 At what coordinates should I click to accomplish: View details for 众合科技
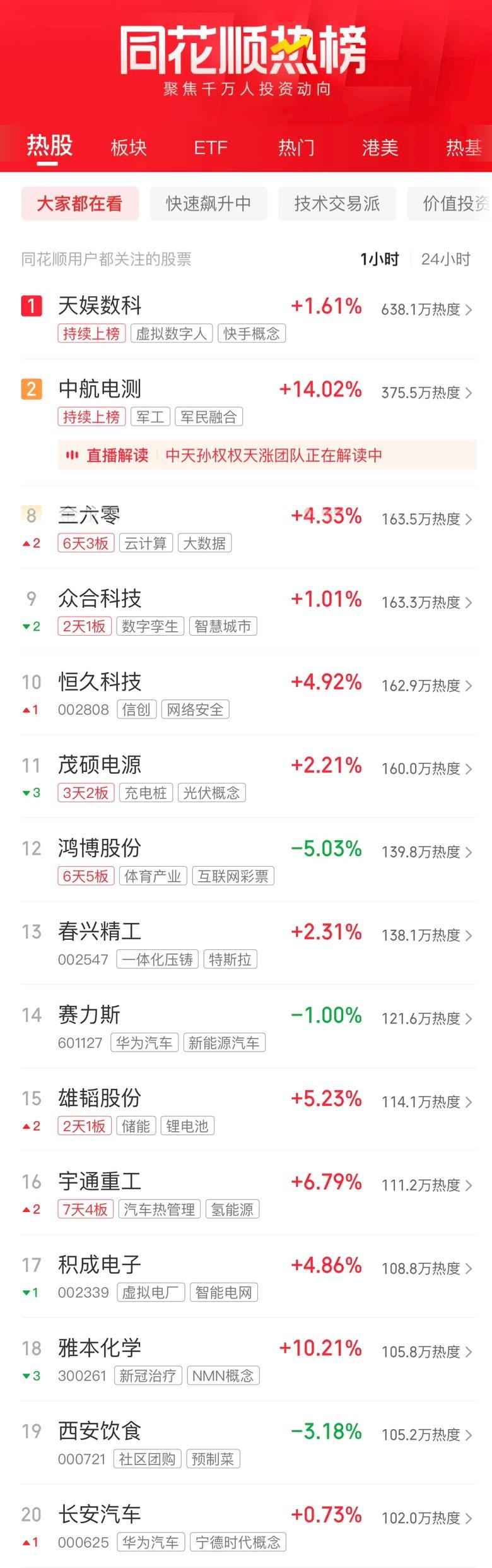100,598
